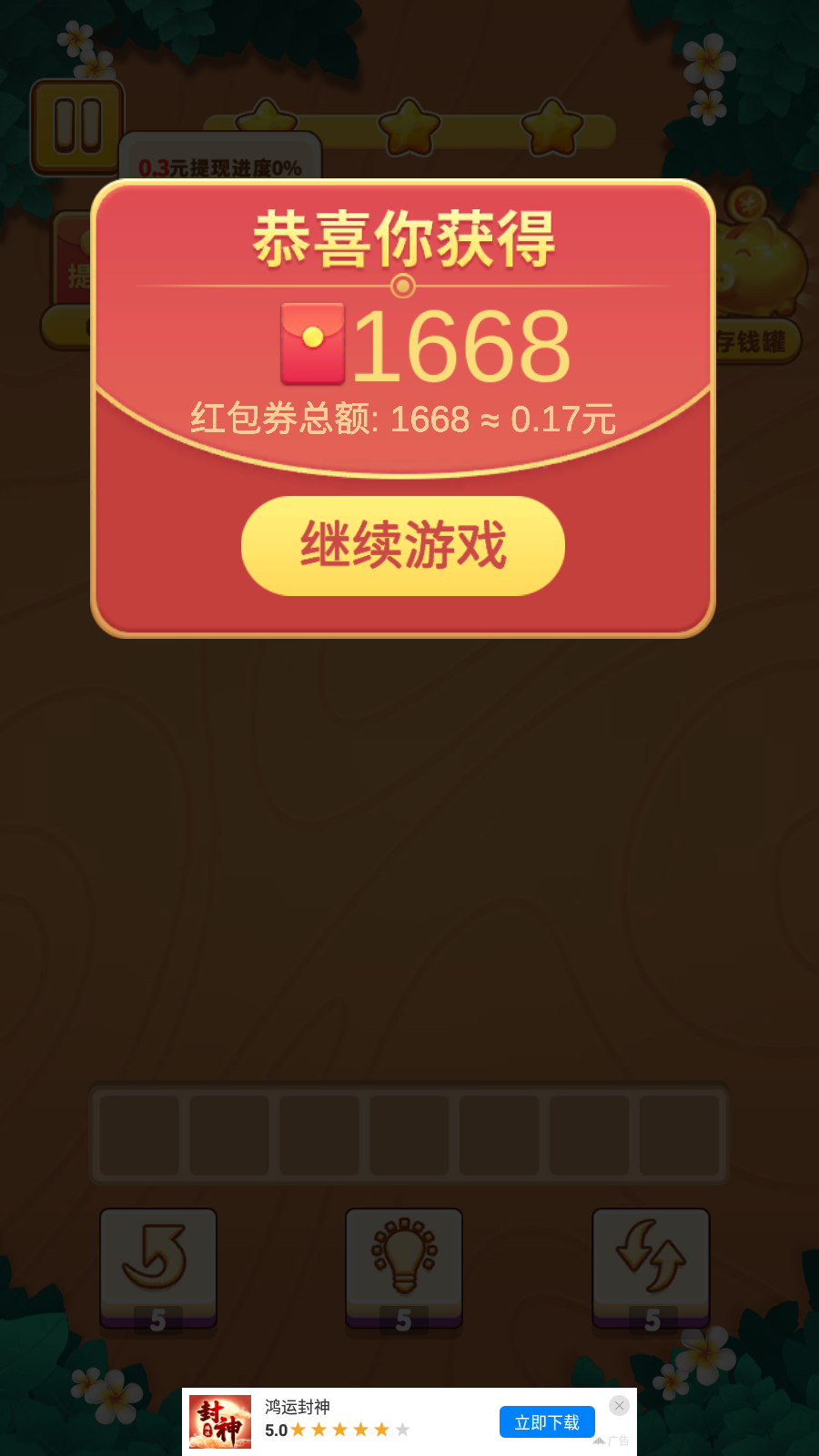Tap the 封神 game thumbnail in the ad
The image size is (819, 1456).
pos(219,1421)
